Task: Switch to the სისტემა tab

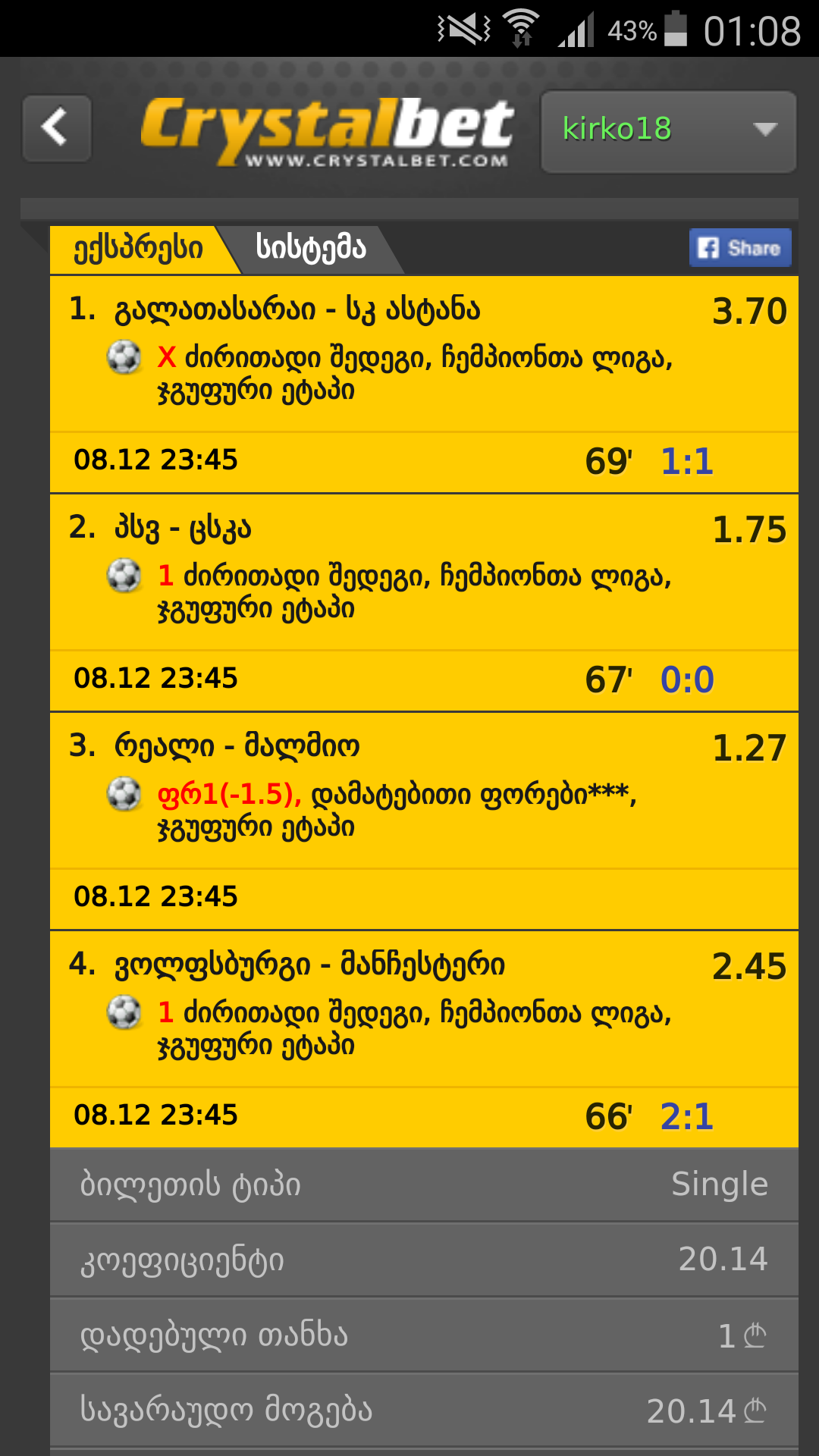Action: [x=311, y=248]
